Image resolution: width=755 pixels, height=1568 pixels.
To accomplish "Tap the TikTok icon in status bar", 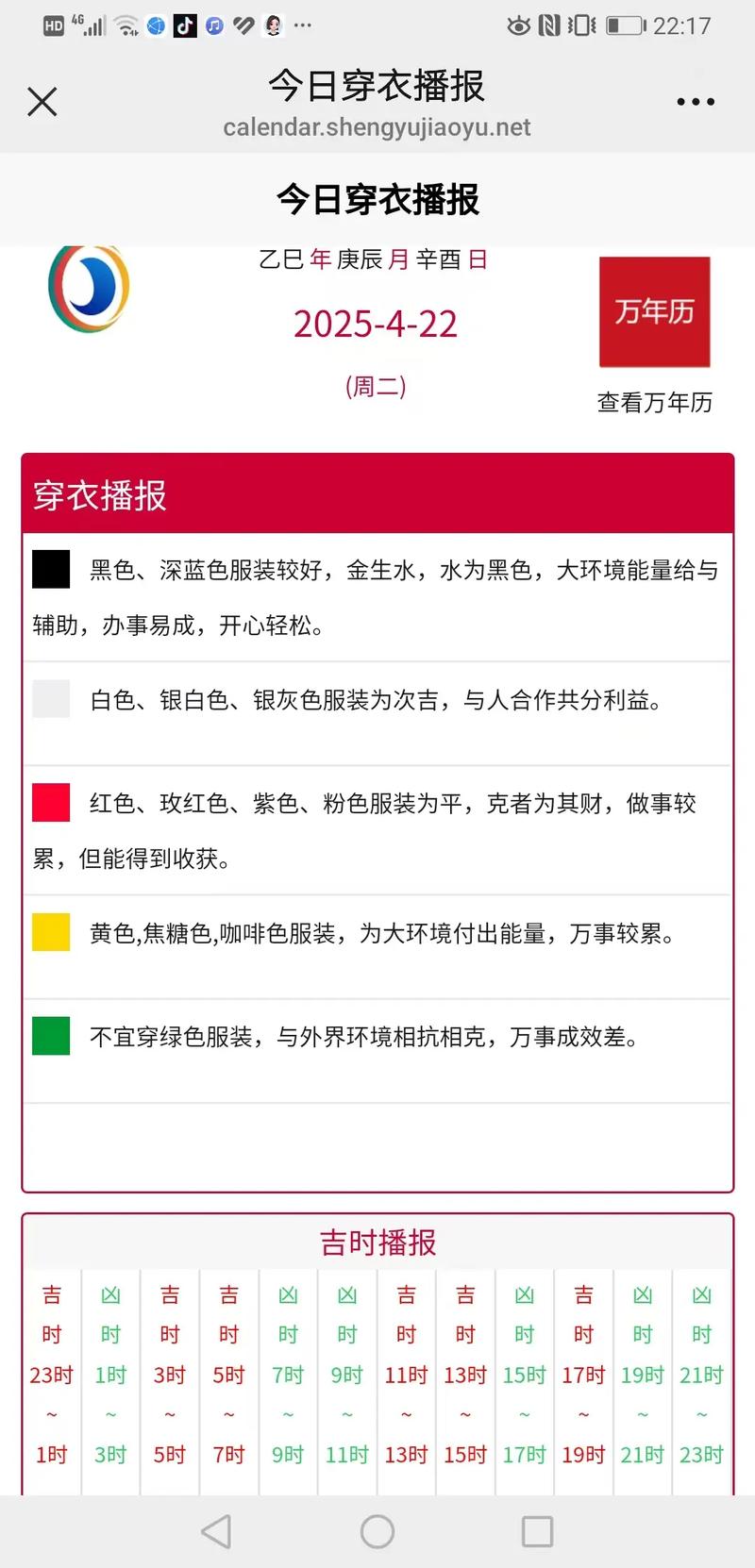I will pyautogui.click(x=184, y=25).
